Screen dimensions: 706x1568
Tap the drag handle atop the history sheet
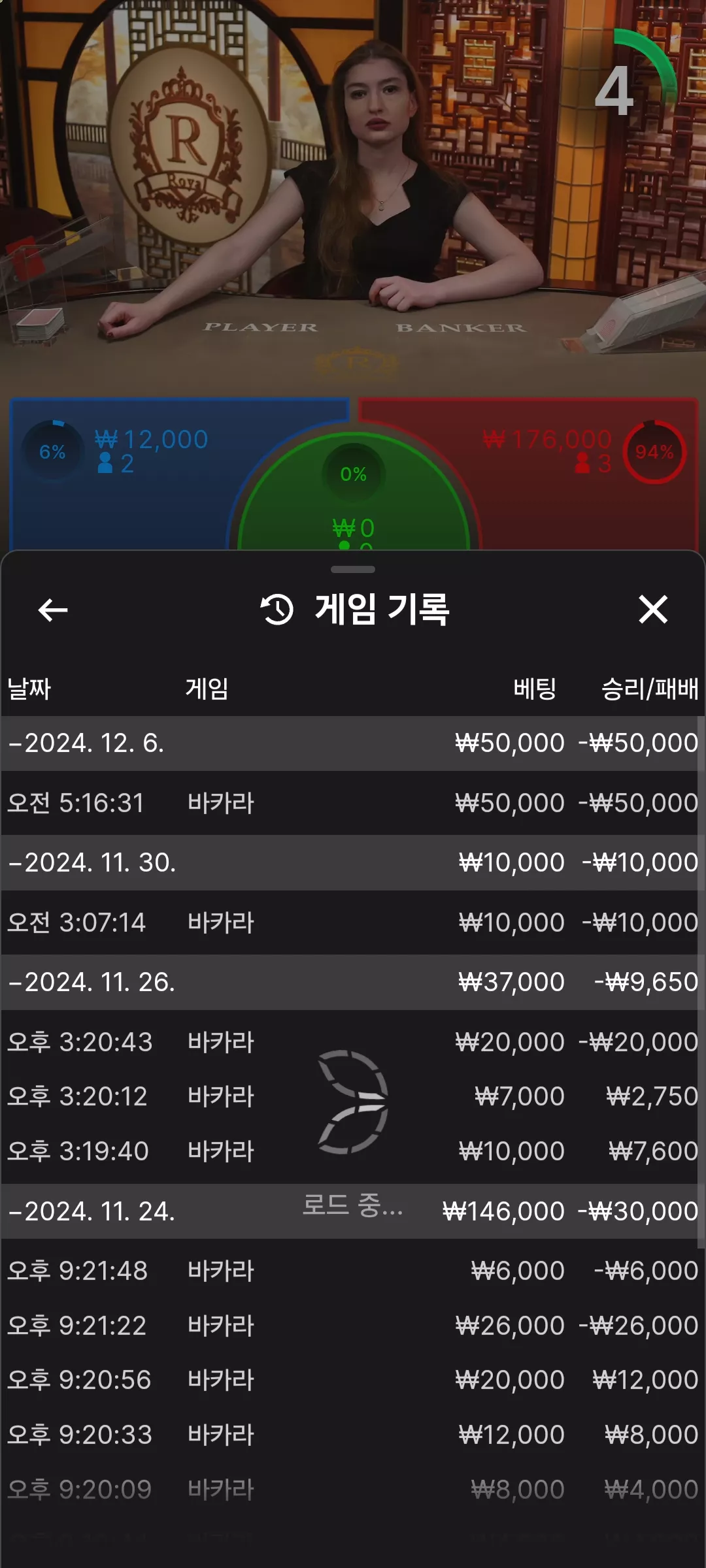(x=353, y=570)
